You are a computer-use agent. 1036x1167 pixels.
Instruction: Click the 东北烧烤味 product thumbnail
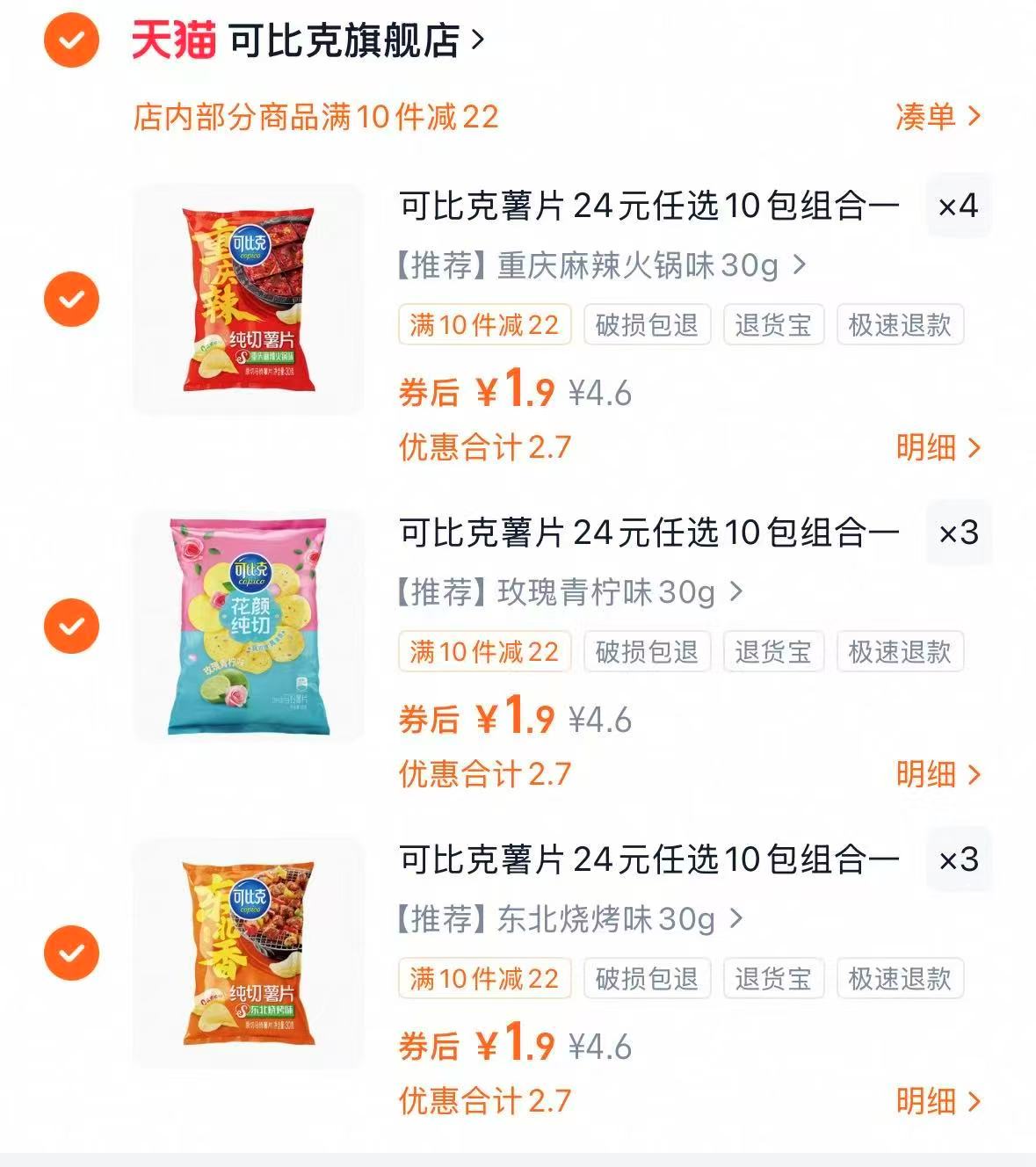(246, 951)
